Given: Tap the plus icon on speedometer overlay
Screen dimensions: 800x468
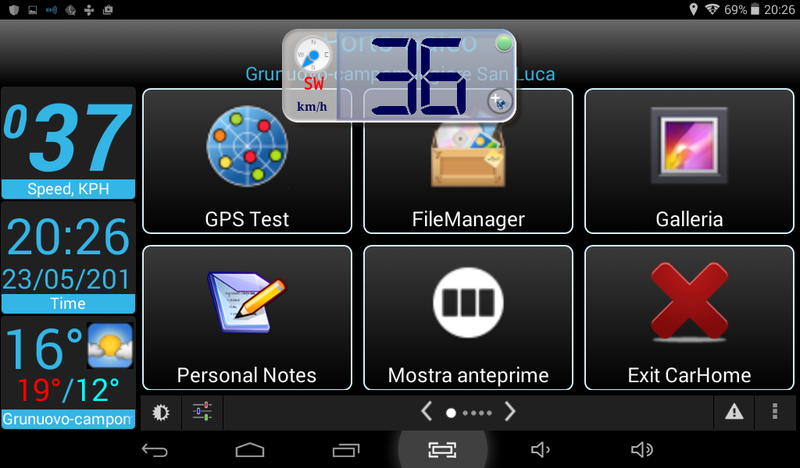Looking at the screenshot, I should click(x=499, y=101).
